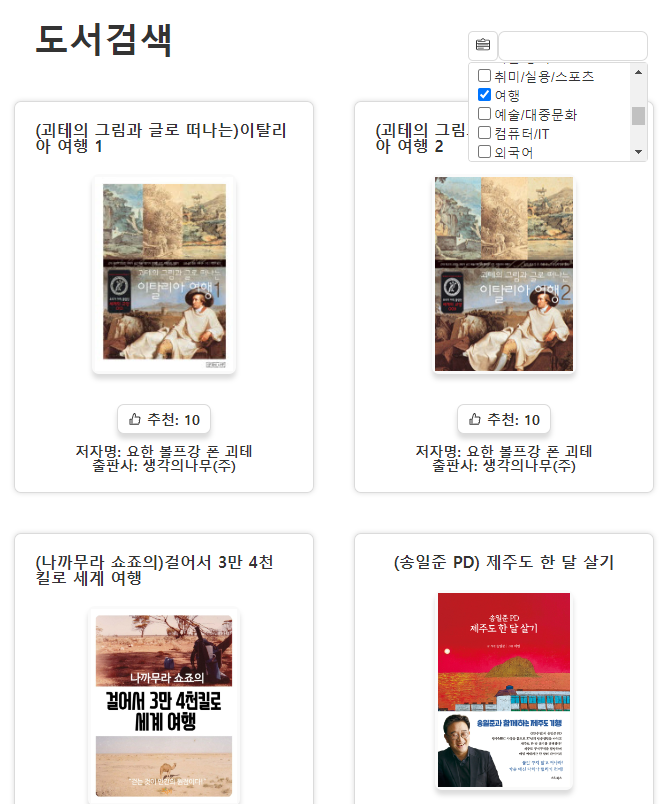Select the 컴퓨터/IT category checkbox
The image size is (661, 804).
[485, 133]
